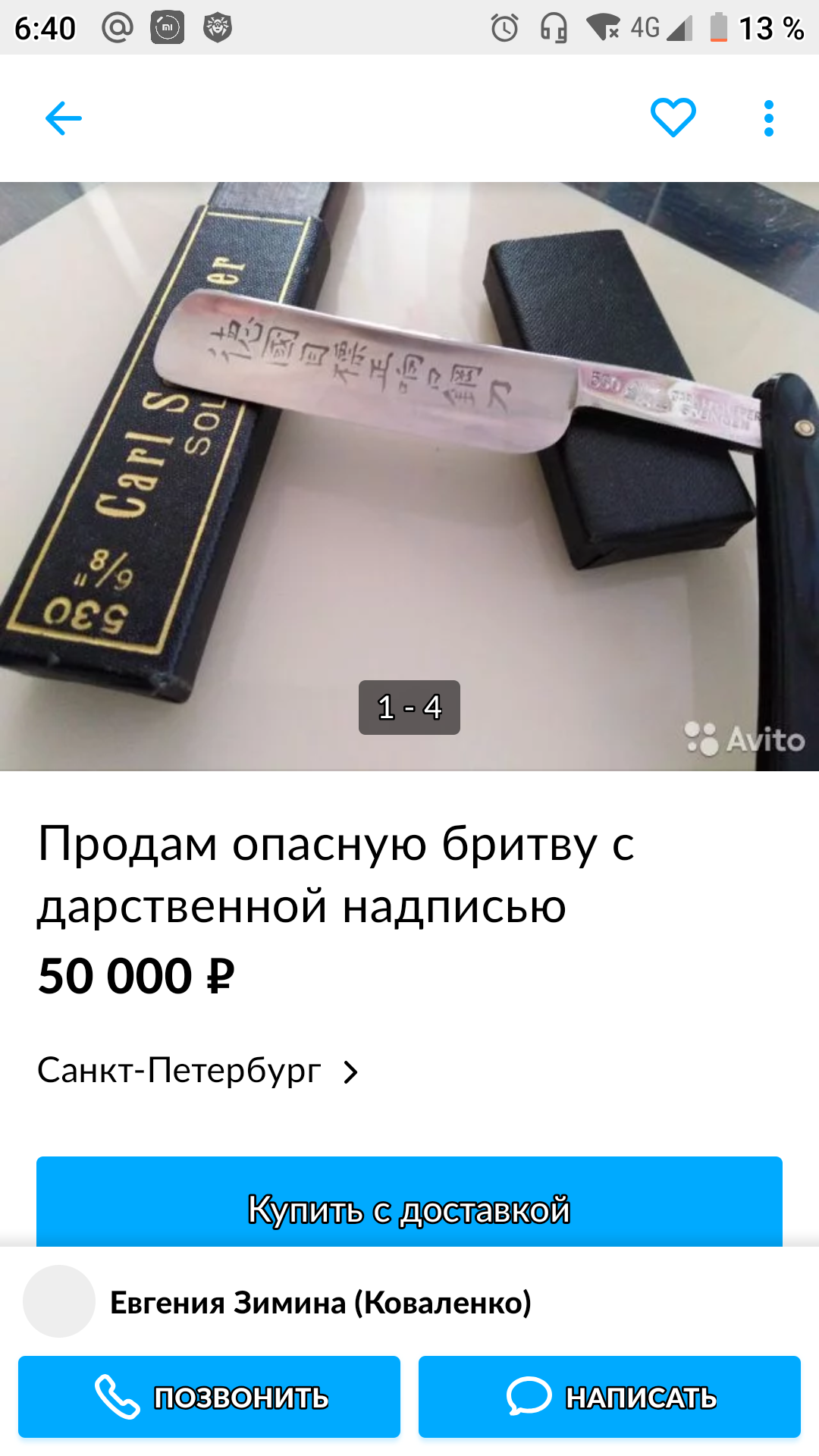Add this listing to favorites with the heart icon
The image size is (819, 1456).
673,118
